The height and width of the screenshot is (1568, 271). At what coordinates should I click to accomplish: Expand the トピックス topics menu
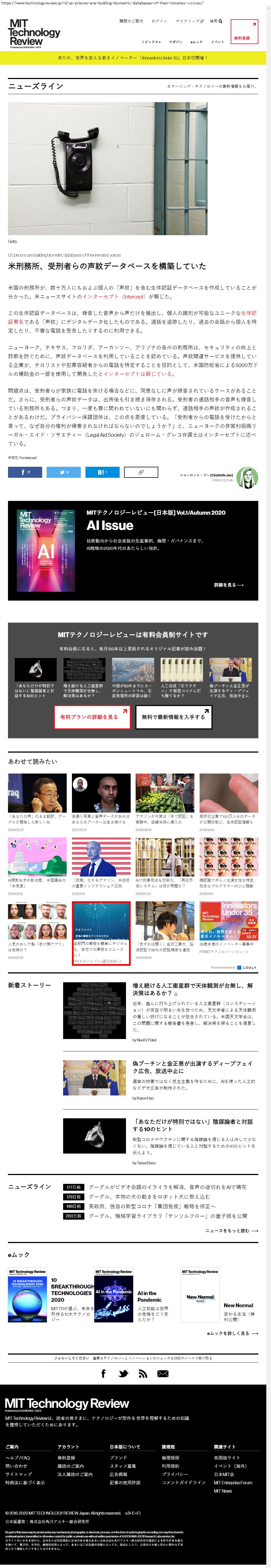(151, 42)
